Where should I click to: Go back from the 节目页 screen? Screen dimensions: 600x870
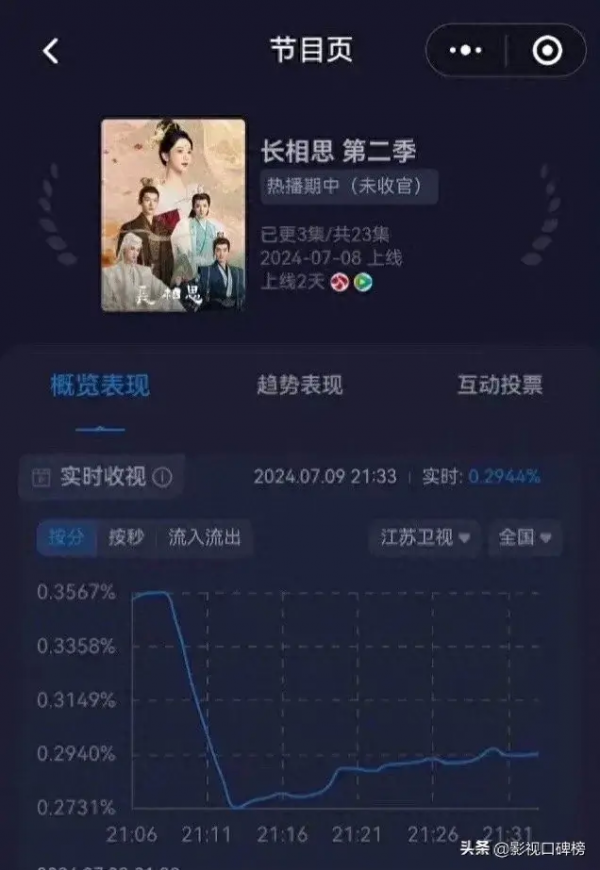pyautogui.click(x=51, y=51)
